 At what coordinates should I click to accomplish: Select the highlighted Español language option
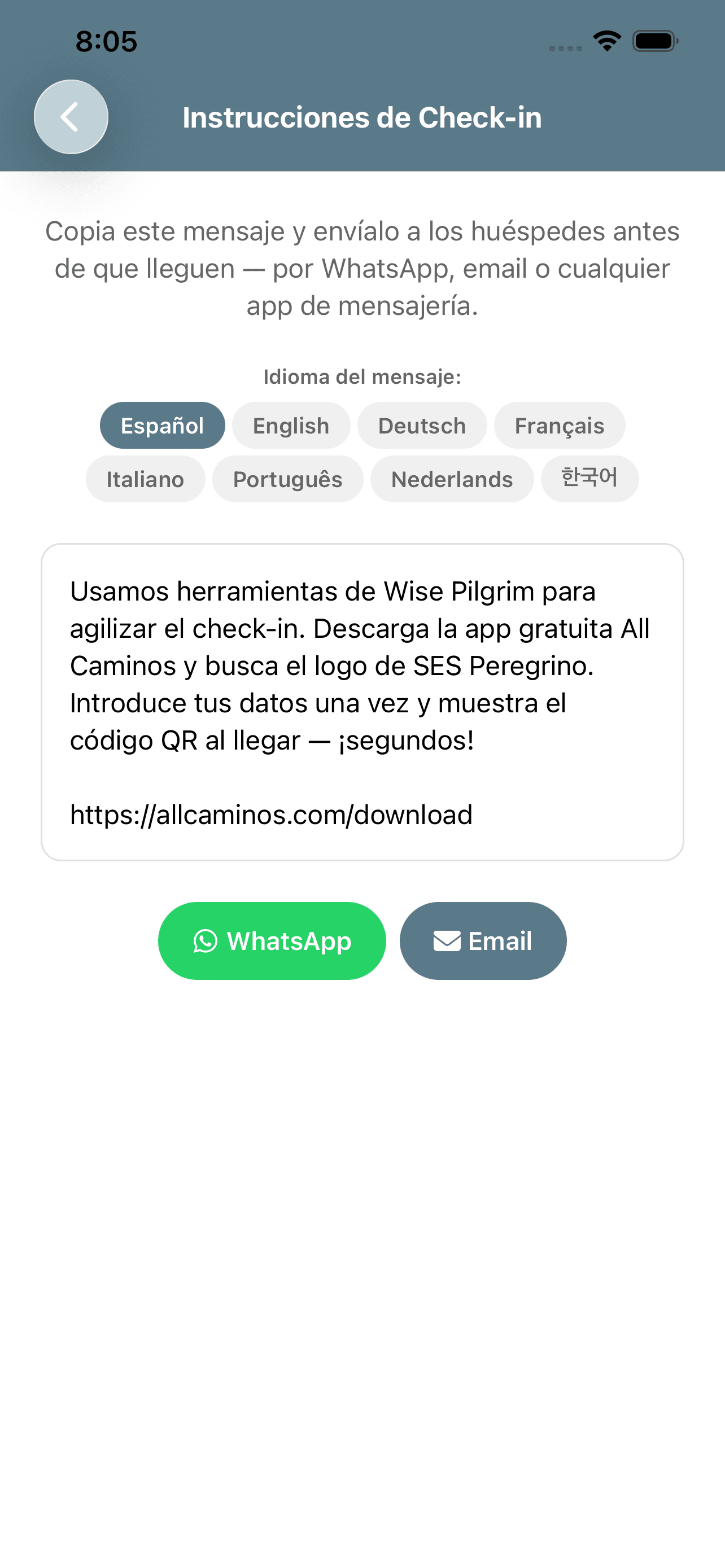point(162,426)
